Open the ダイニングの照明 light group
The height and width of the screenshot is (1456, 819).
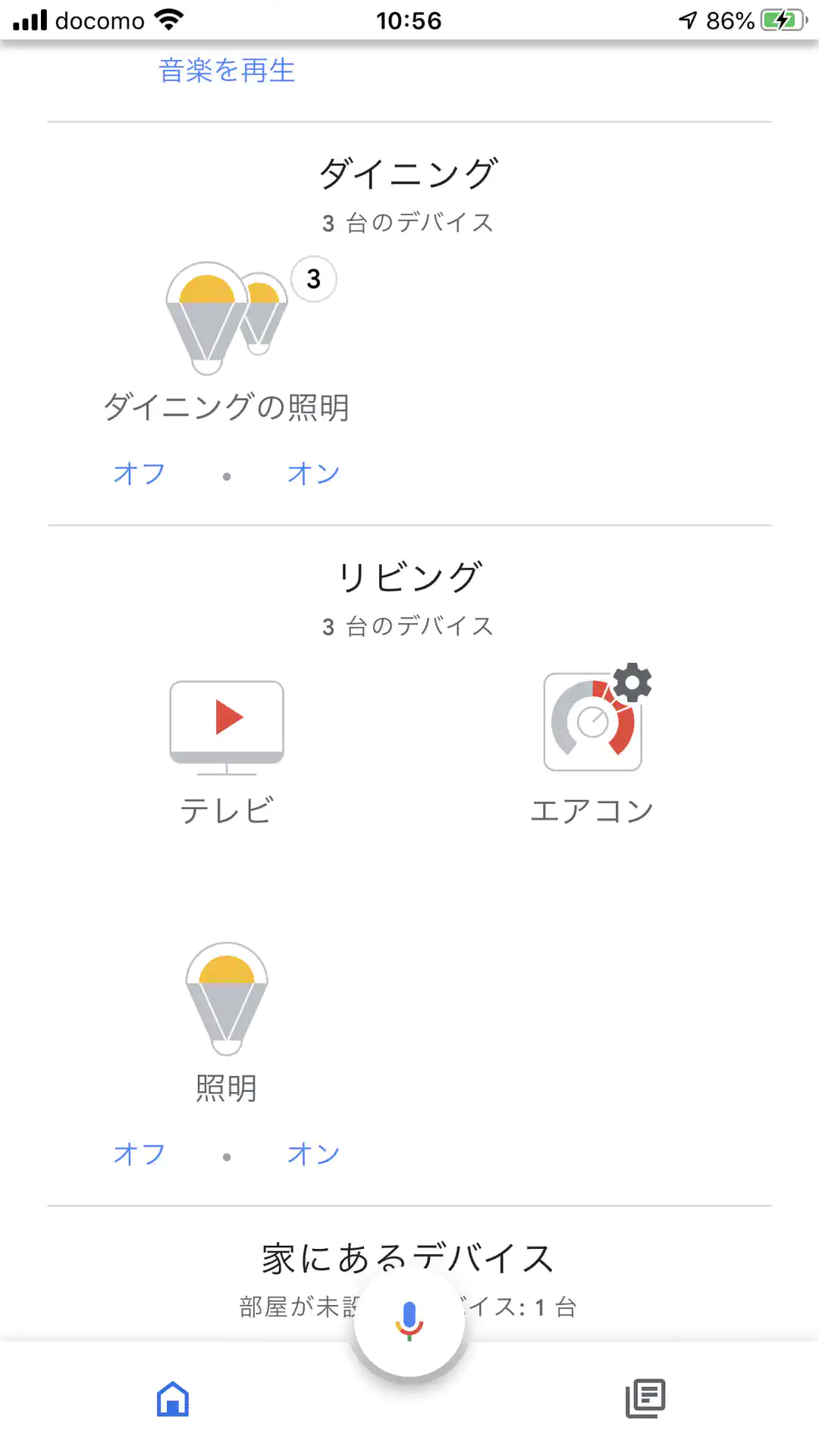tap(226, 318)
